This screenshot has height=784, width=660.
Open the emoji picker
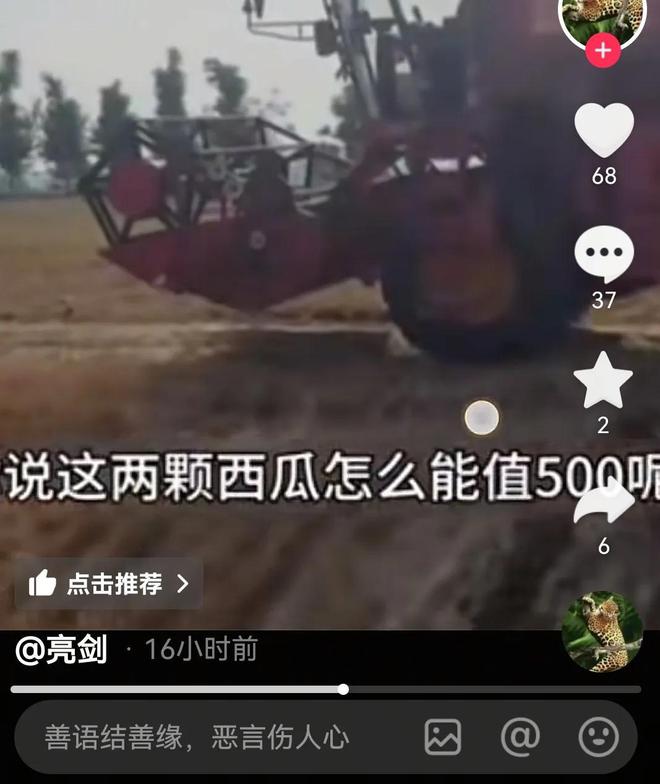598,738
